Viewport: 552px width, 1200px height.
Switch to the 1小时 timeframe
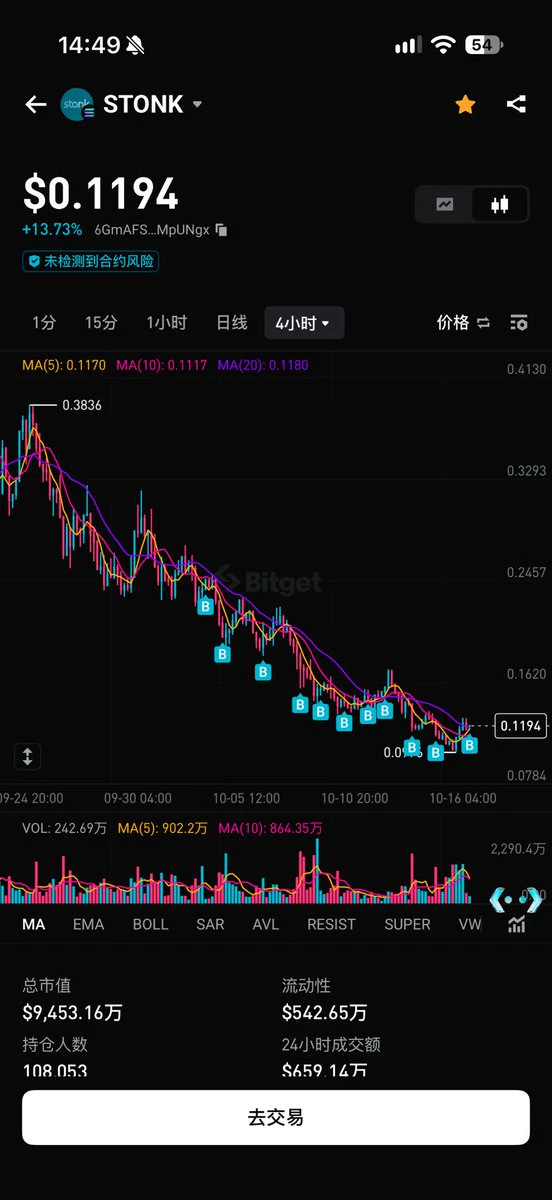[166, 323]
